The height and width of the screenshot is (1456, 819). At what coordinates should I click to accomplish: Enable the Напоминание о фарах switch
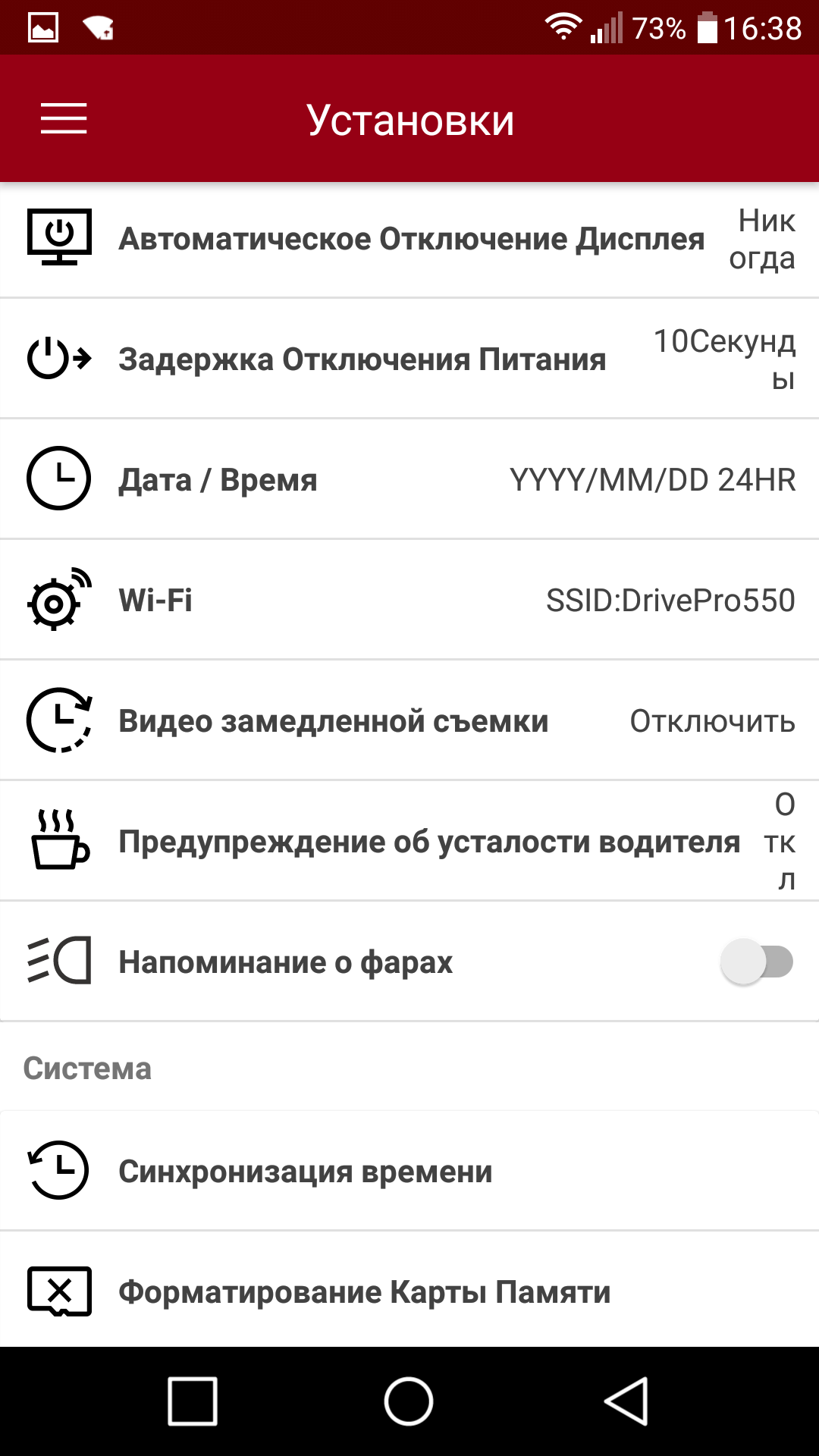click(x=756, y=962)
